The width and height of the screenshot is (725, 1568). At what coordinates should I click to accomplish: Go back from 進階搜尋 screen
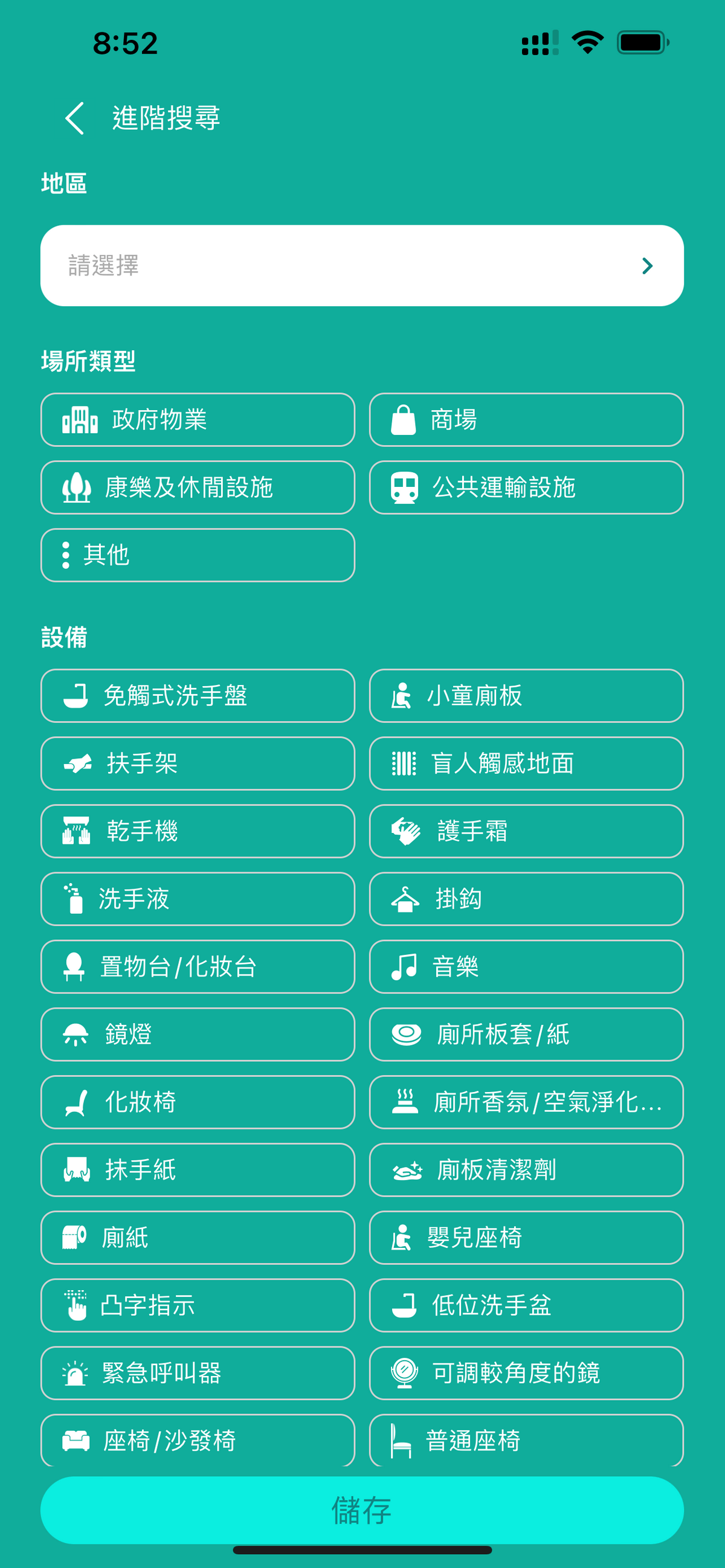pyautogui.click(x=75, y=118)
